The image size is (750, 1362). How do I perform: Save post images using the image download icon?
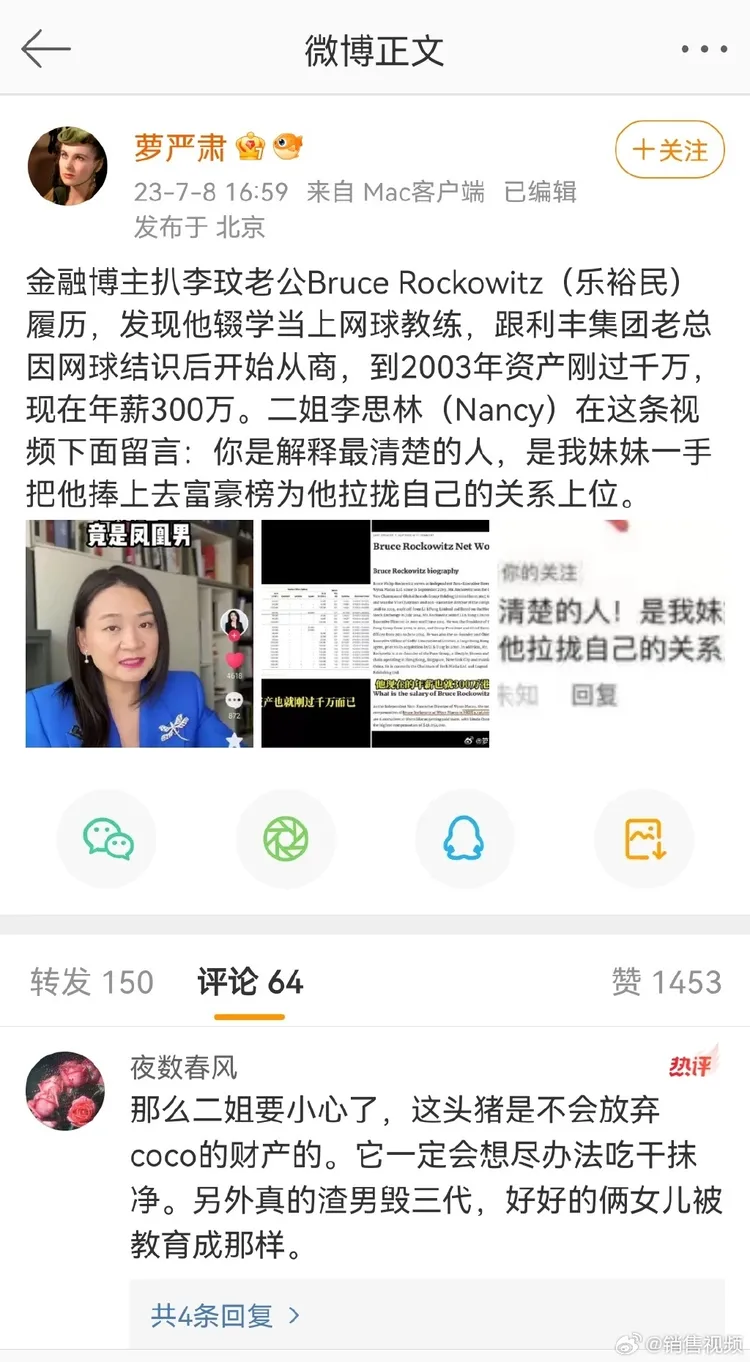tap(644, 838)
